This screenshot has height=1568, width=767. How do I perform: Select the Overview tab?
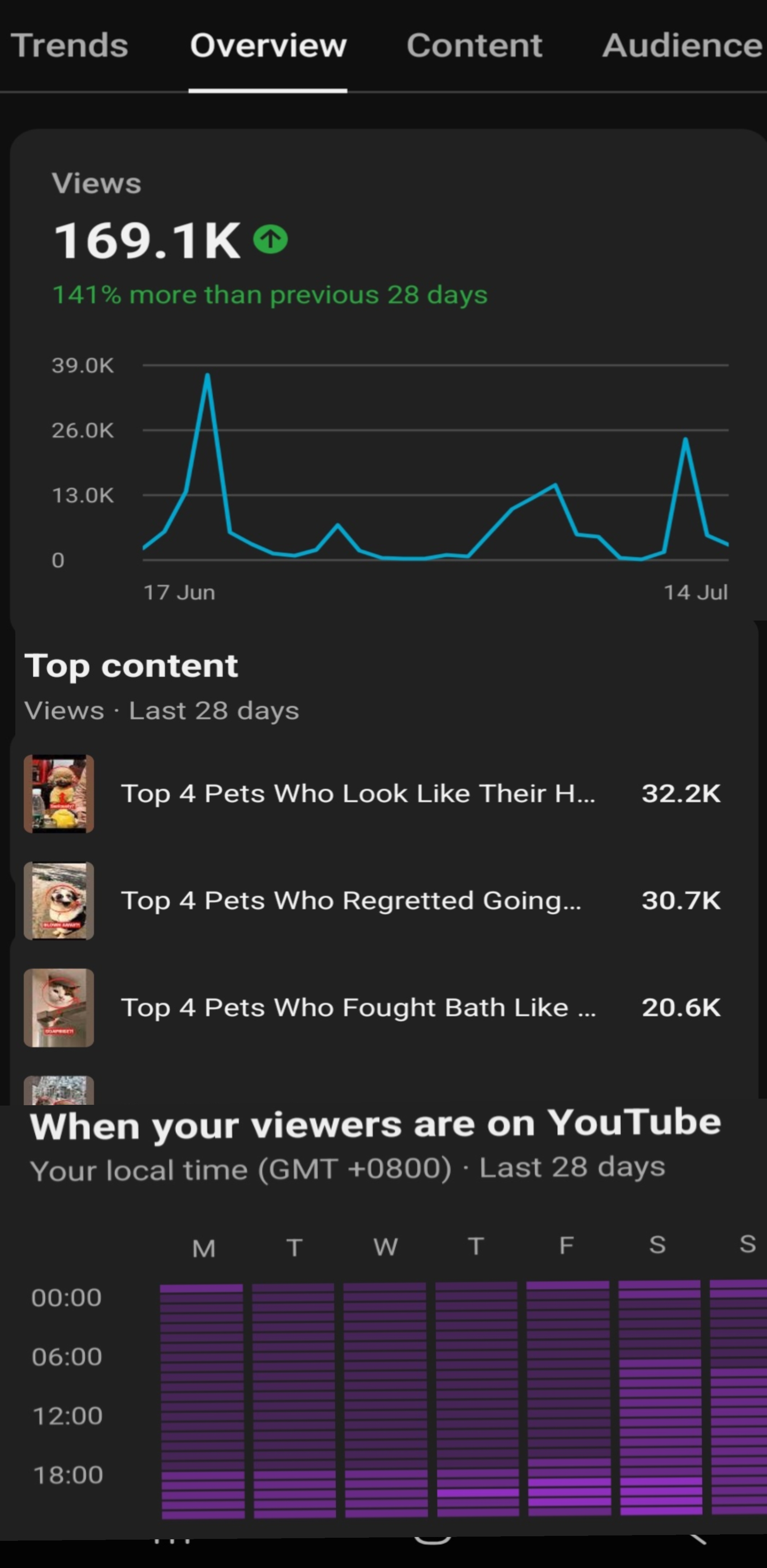click(268, 46)
